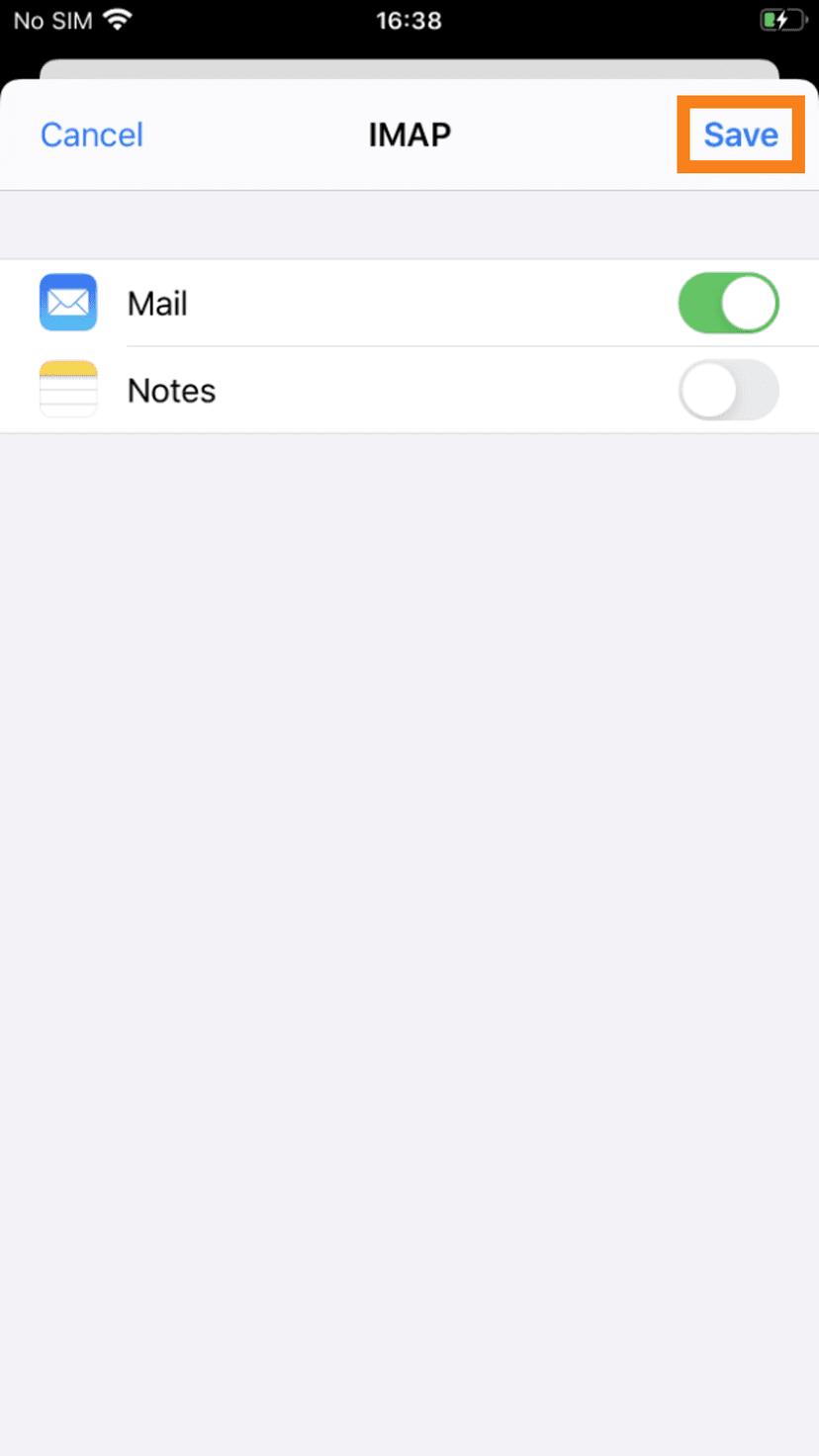Tap the time shown in the status bar
Viewport: 819px width, 1456px height.
(409, 20)
